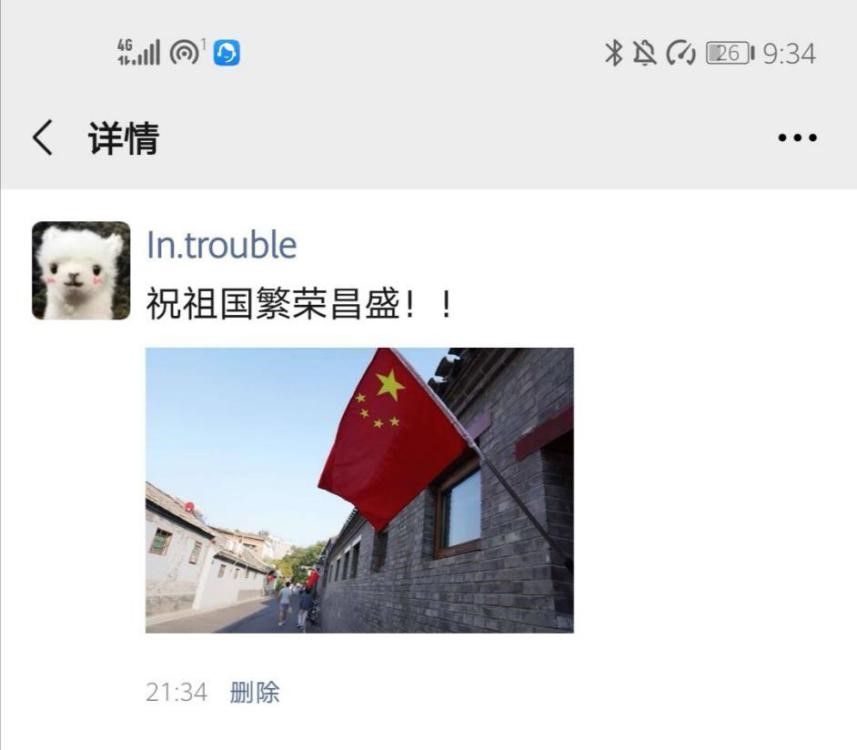Open In.trouble's alpaca avatar profile
857x750 pixels.
(81, 270)
